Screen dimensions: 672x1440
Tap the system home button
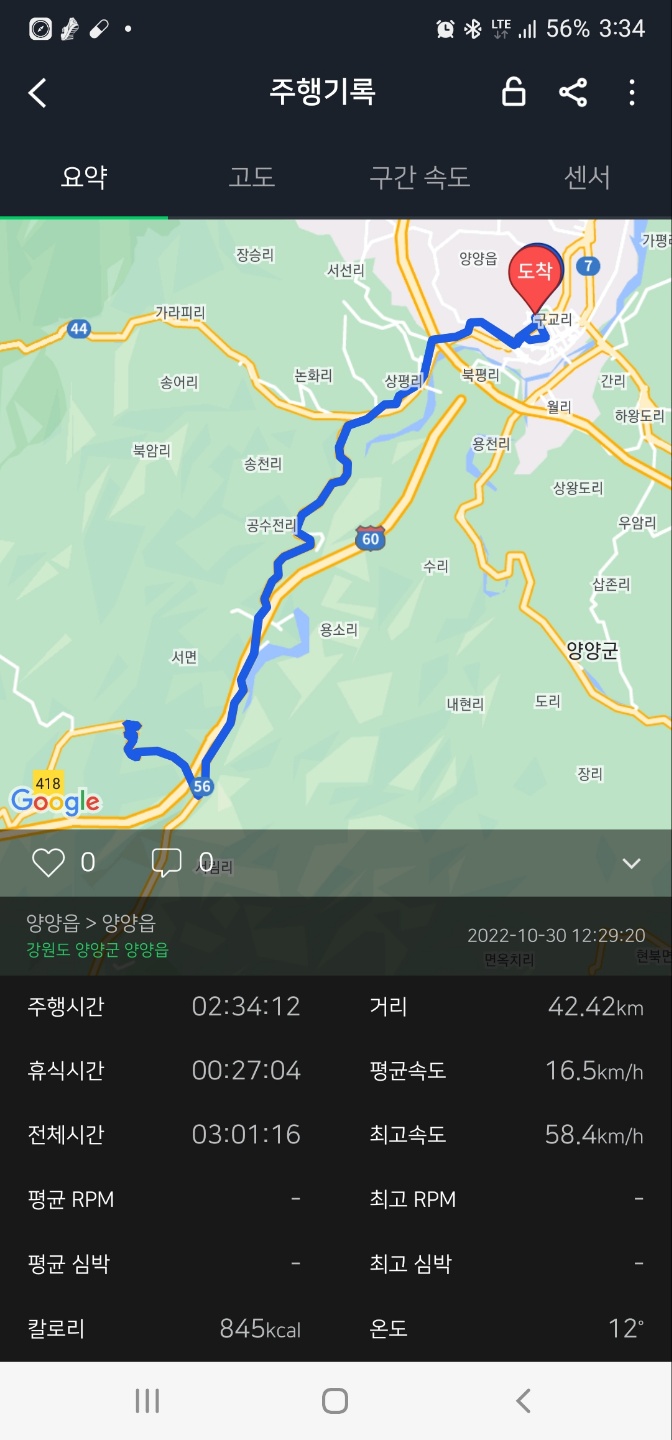click(335, 1401)
